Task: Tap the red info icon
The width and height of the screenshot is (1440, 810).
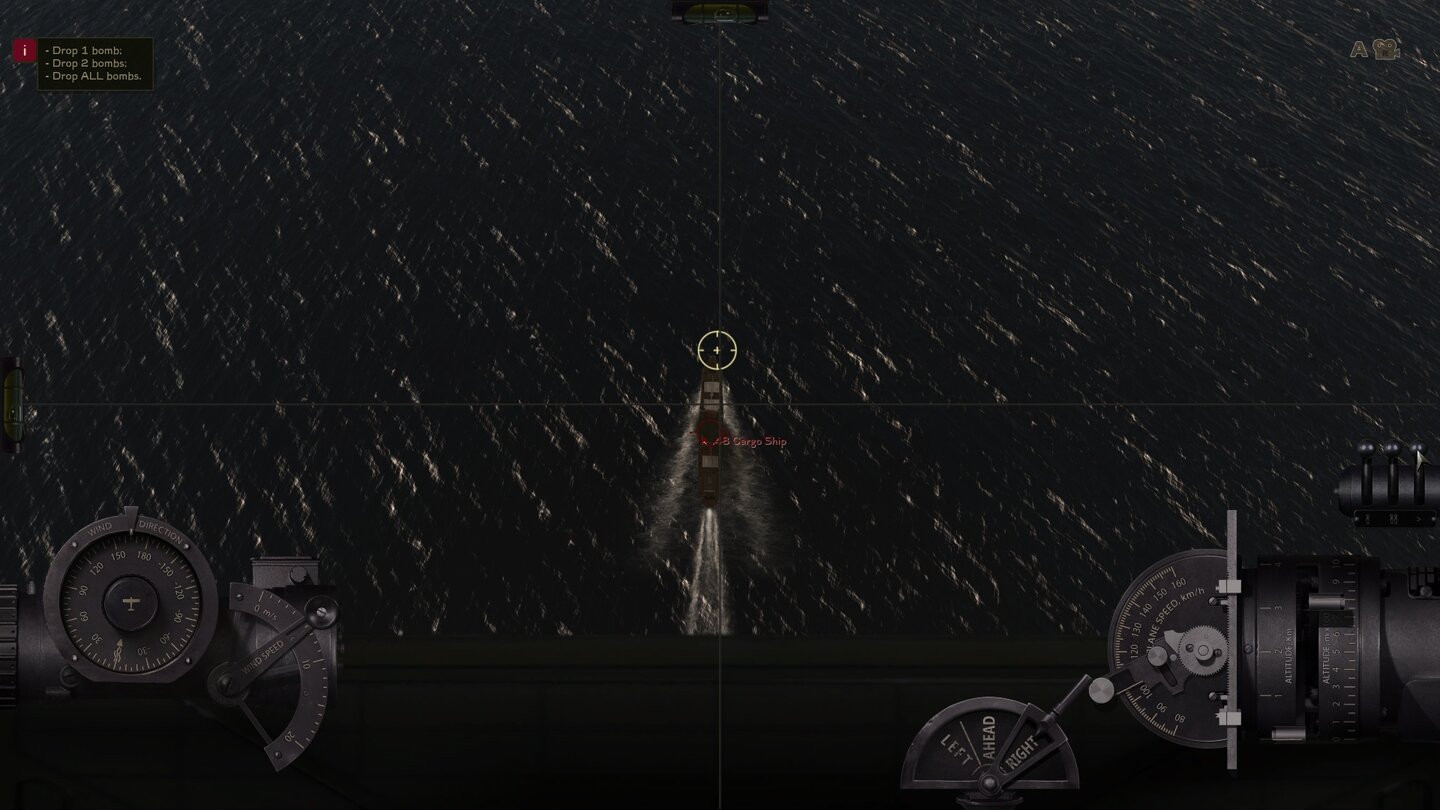Action: pos(24,50)
